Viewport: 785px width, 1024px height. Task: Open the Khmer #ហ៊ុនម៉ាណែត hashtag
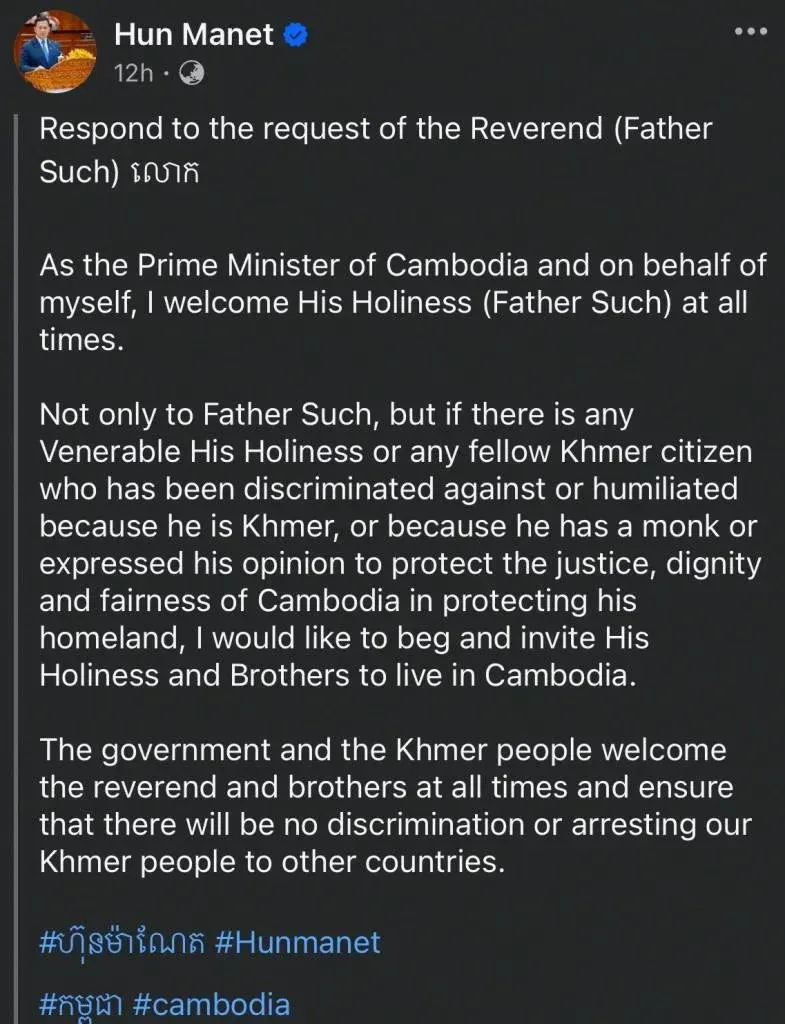(x=122, y=942)
